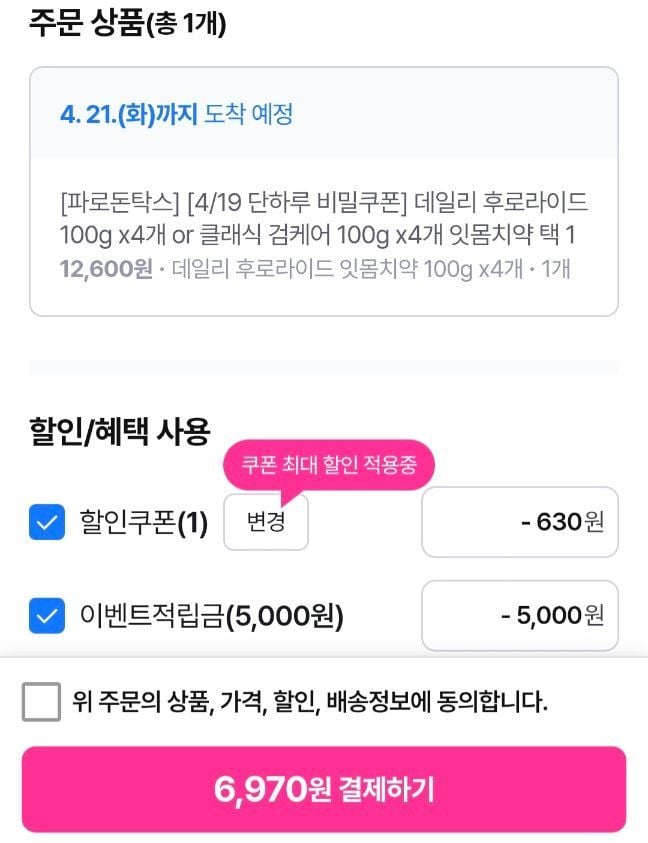Uncheck the 할인쿠폰 checkbox

[47, 523]
